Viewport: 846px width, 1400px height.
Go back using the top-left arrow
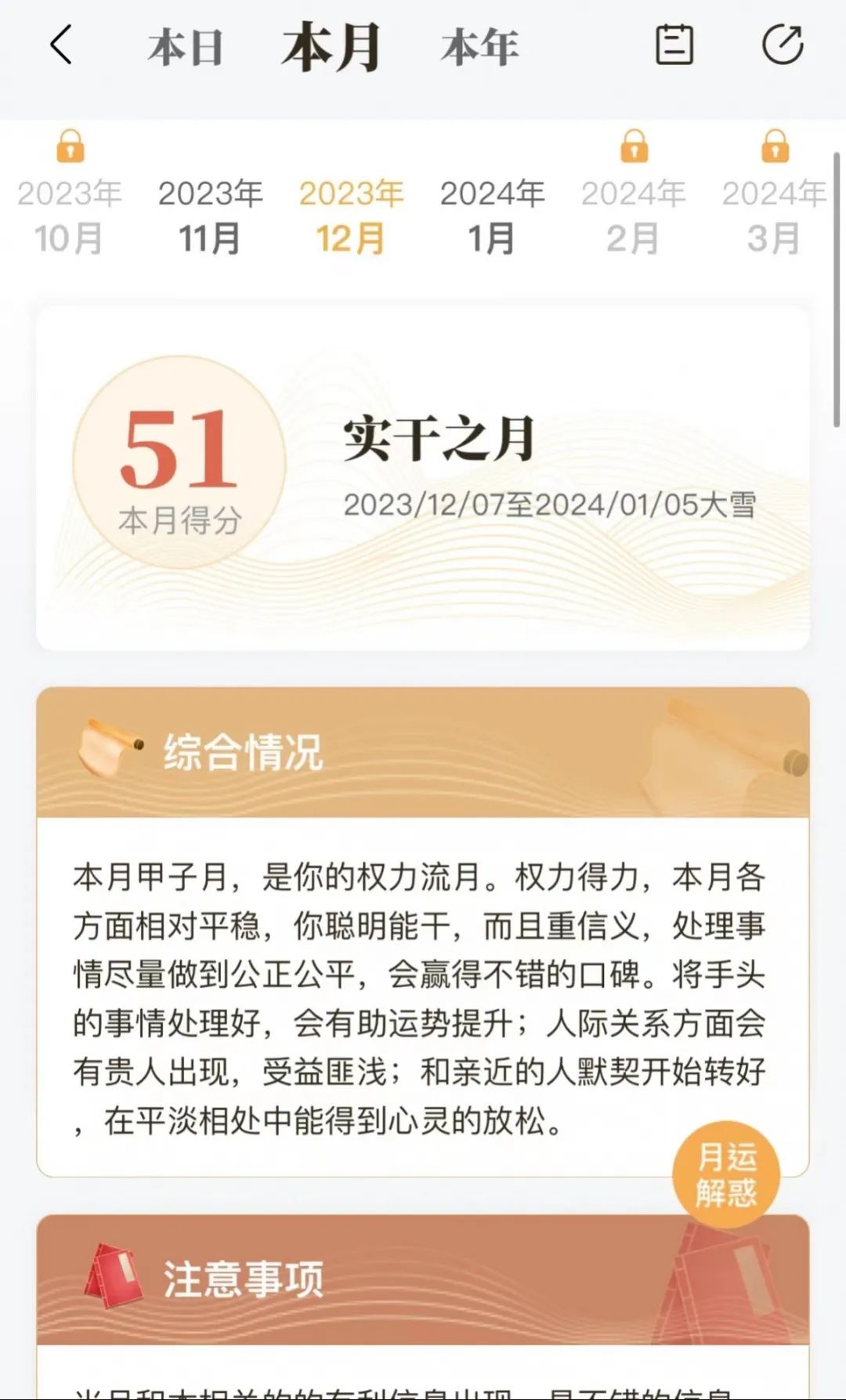(61, 45)
